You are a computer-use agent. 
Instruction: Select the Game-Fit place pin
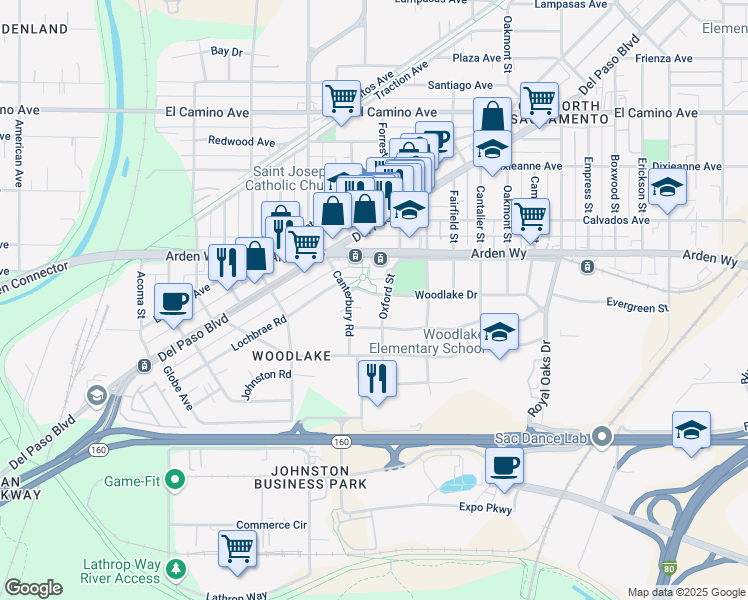[176, 482]
